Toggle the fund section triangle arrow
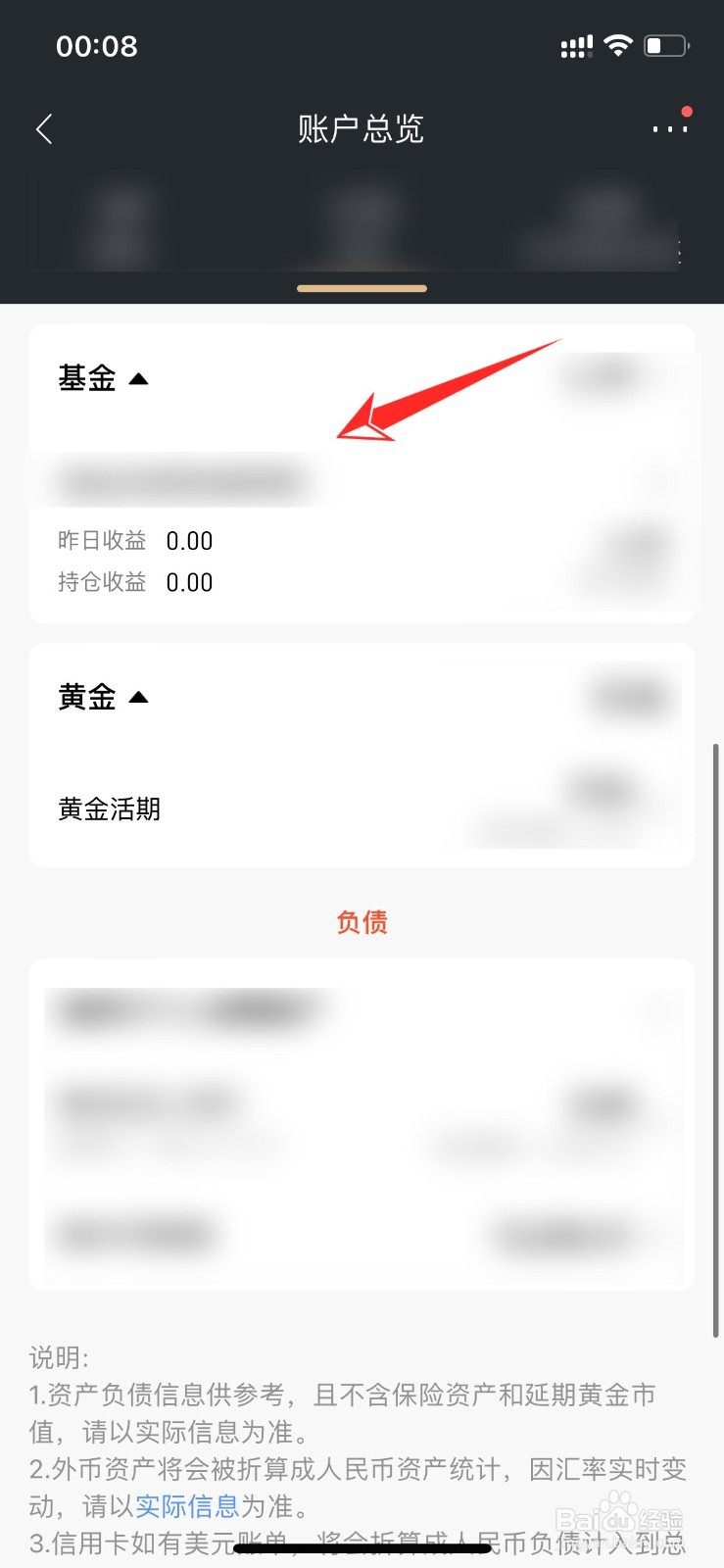Screen dimensions: 724x1568 [139, 379]
